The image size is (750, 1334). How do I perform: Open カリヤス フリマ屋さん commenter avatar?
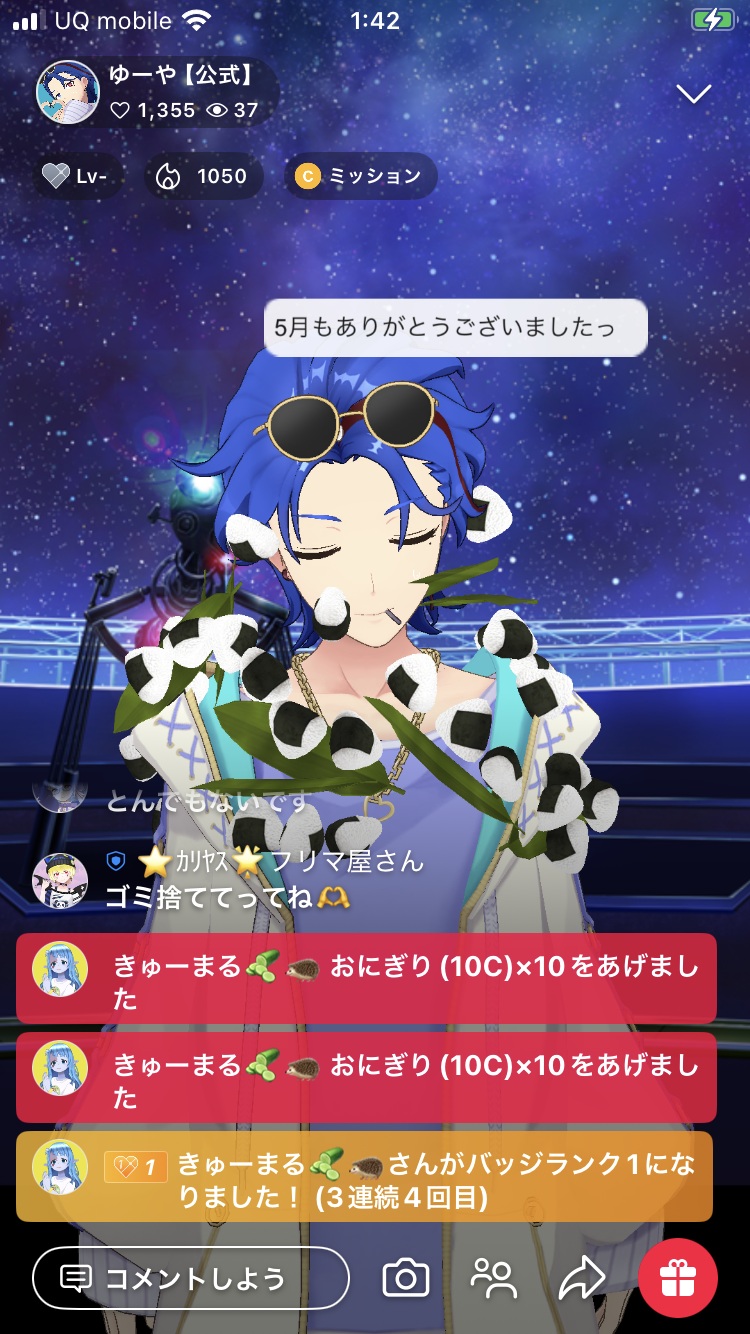click(60, 880)
